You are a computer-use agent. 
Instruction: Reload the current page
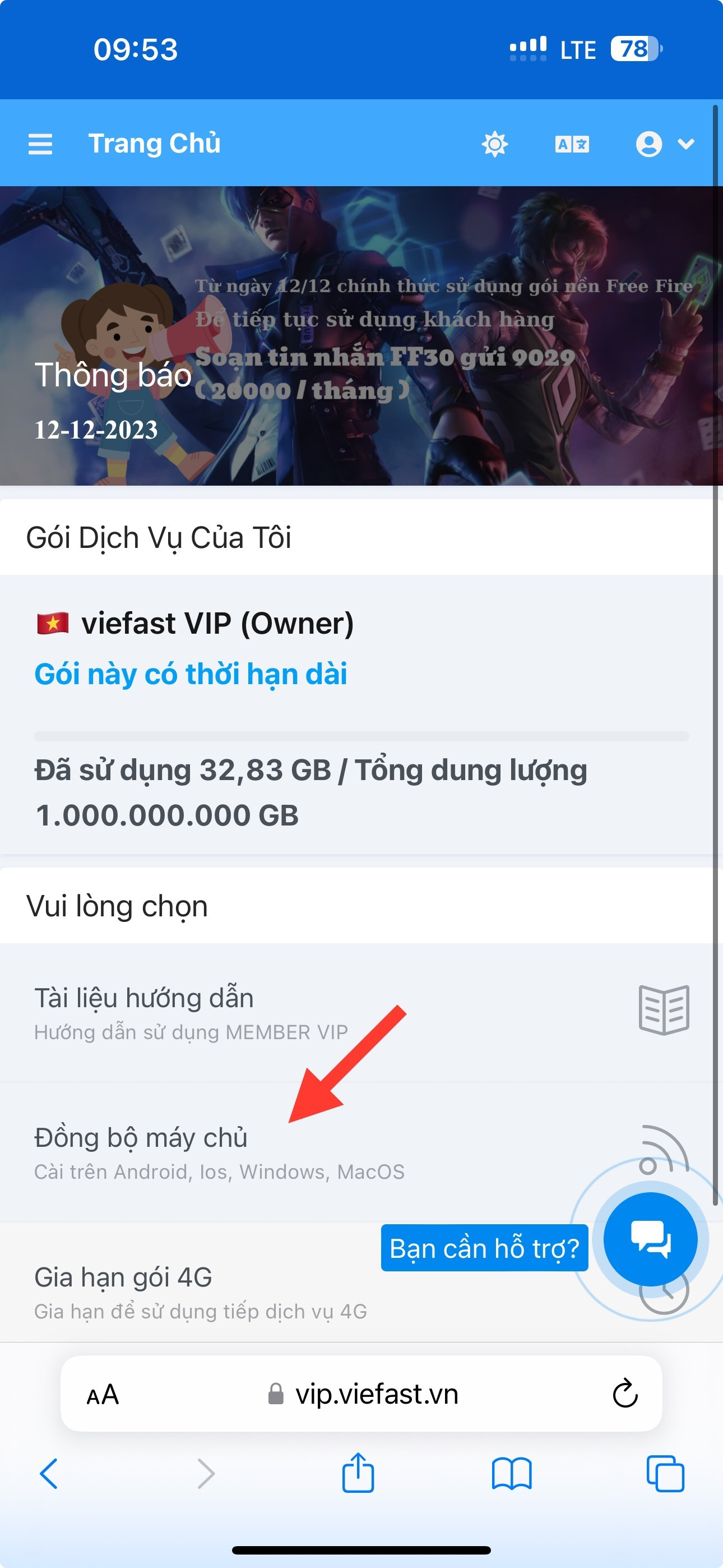[x=624, y=1395]
